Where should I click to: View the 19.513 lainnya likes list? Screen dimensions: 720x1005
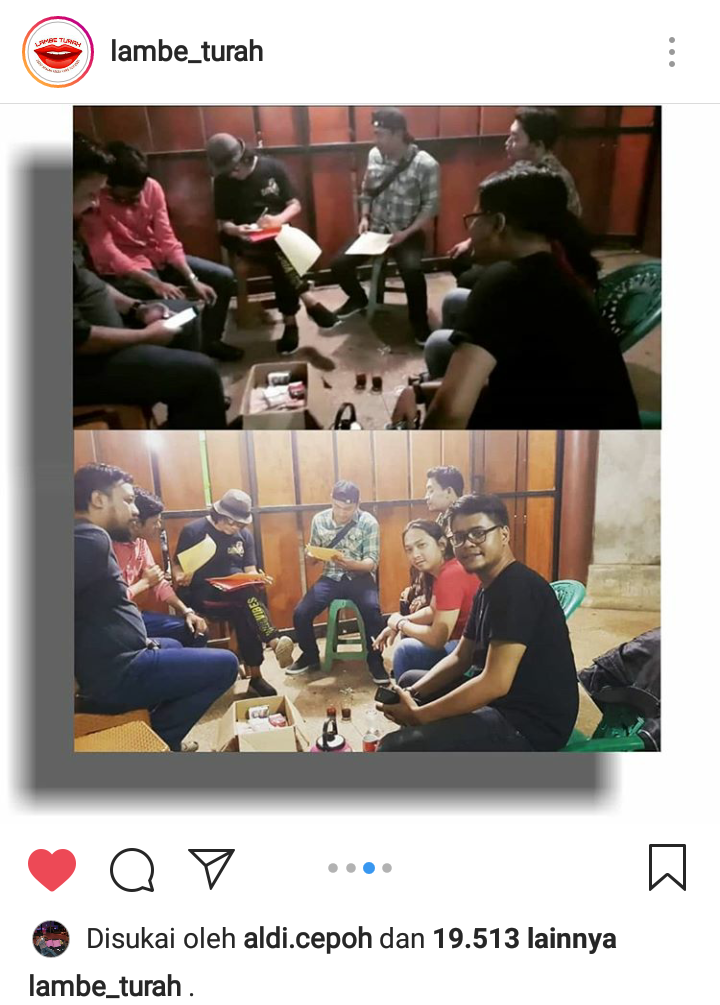524,939
